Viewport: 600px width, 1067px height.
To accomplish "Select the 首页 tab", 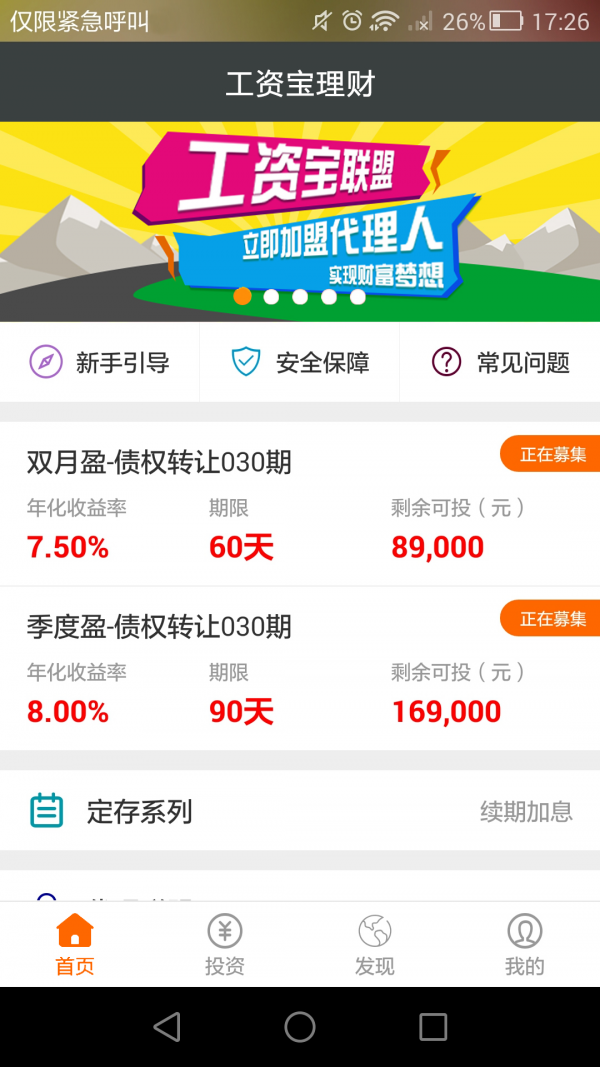I will coord(75,945).
